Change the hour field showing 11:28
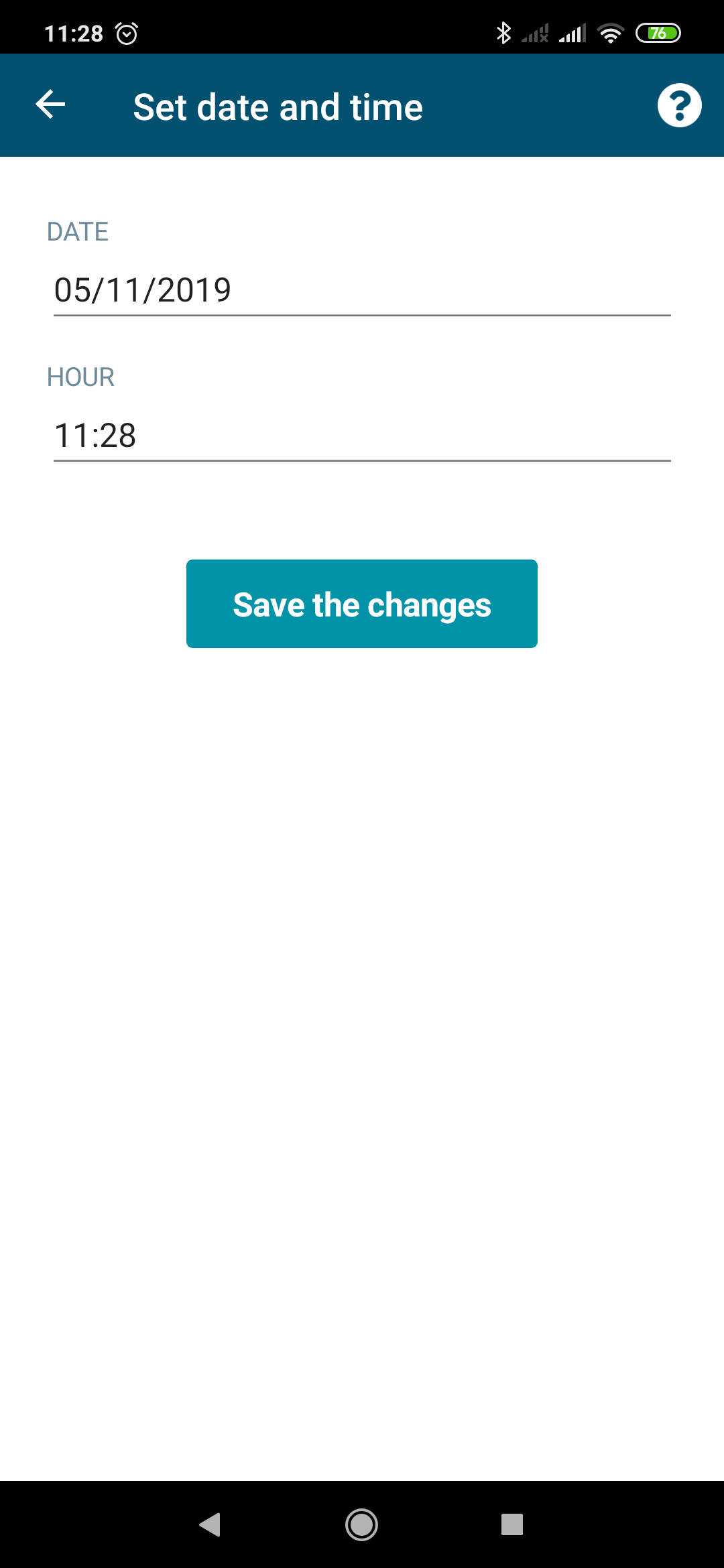Viewport: 724px width, 1568px height. (x=362, y=436)
